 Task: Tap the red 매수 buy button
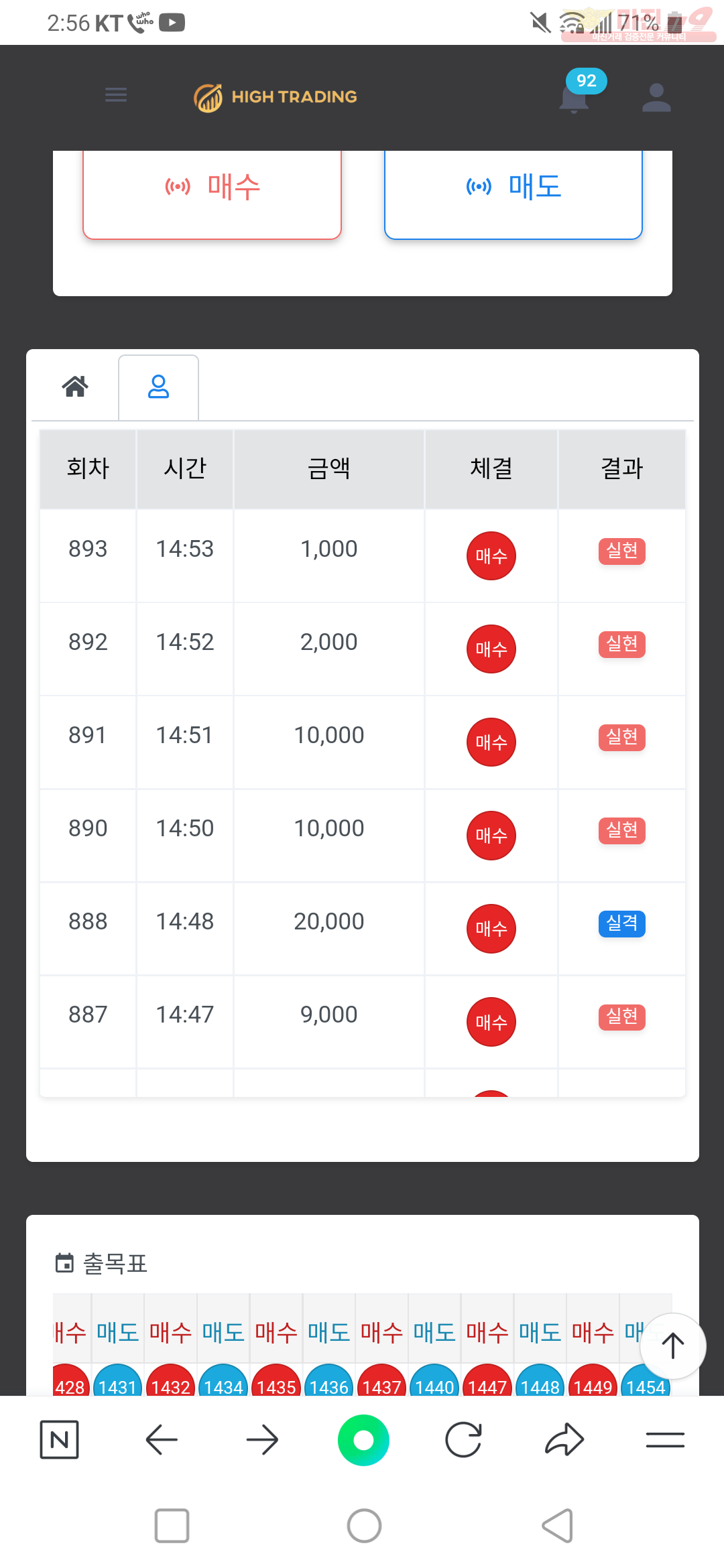(212, 192)
